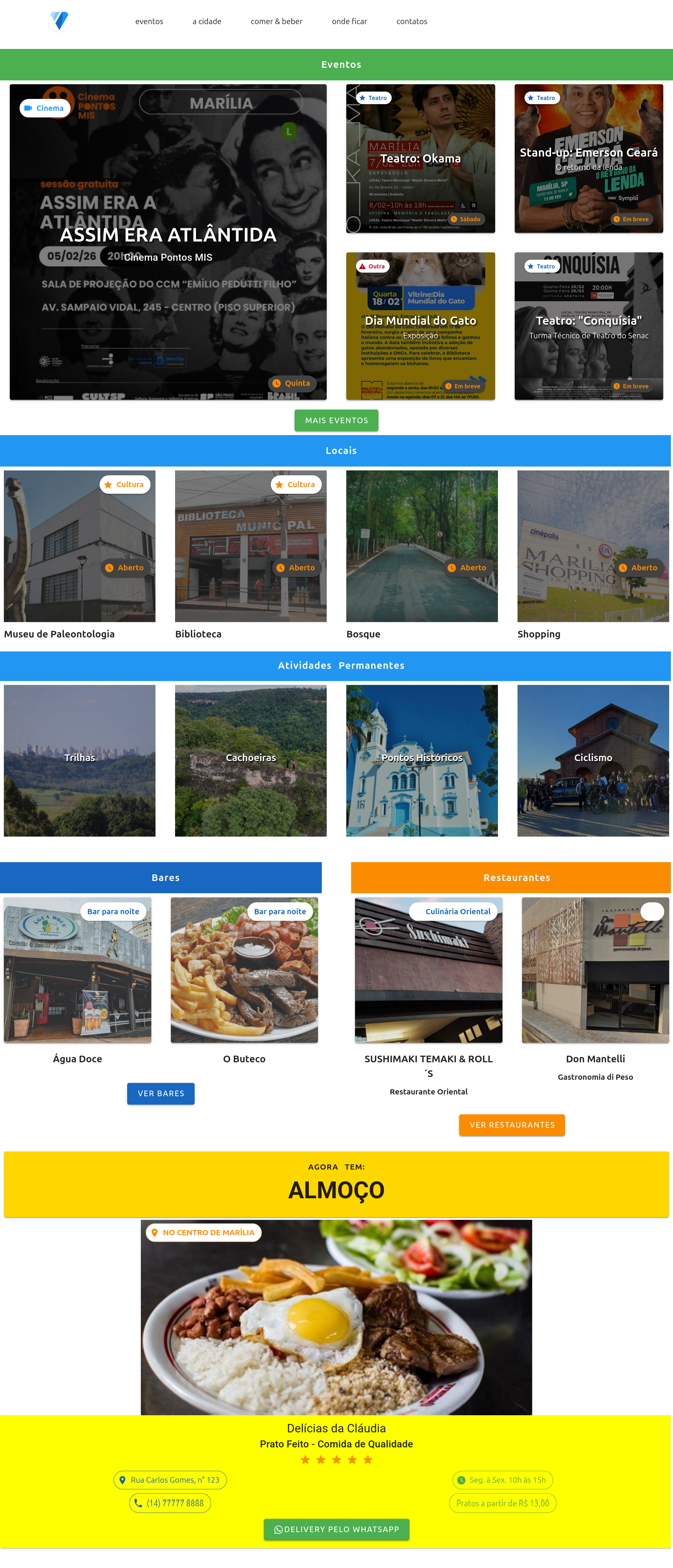Open the contatos page
The width and height of the screenshot is (673, 1568).
point(411,21)
